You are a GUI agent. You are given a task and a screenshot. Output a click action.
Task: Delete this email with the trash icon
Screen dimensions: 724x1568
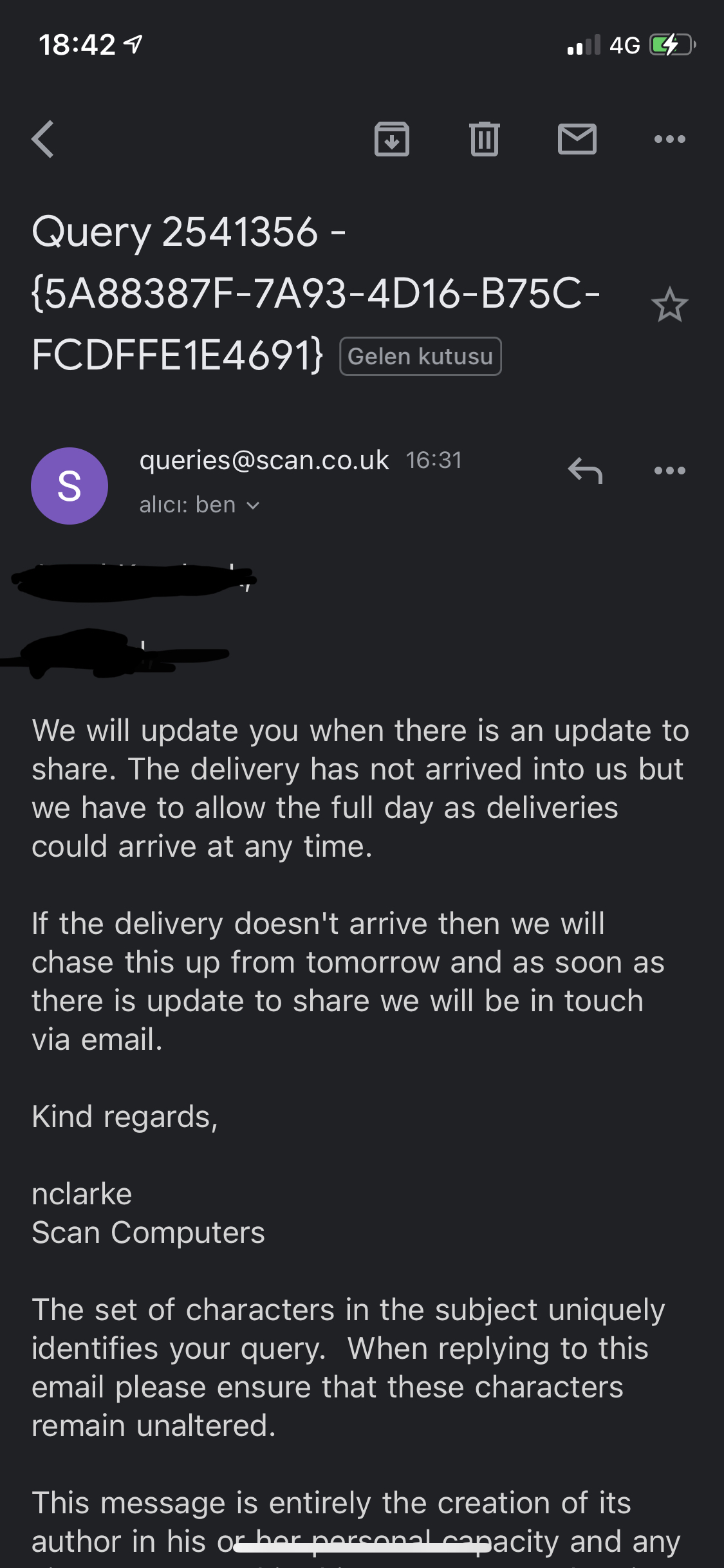tap(484, 139)
